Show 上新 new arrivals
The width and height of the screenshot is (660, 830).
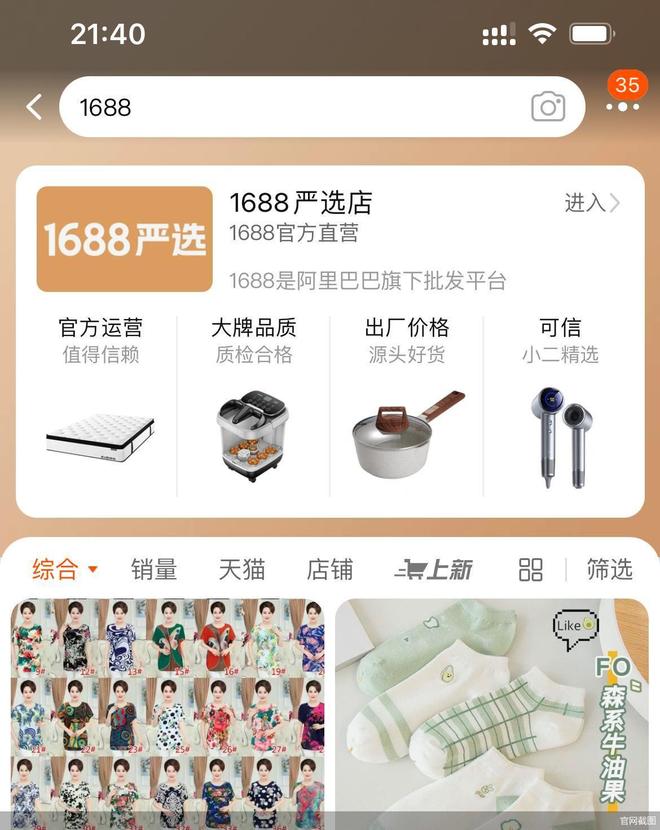(433, 570)
